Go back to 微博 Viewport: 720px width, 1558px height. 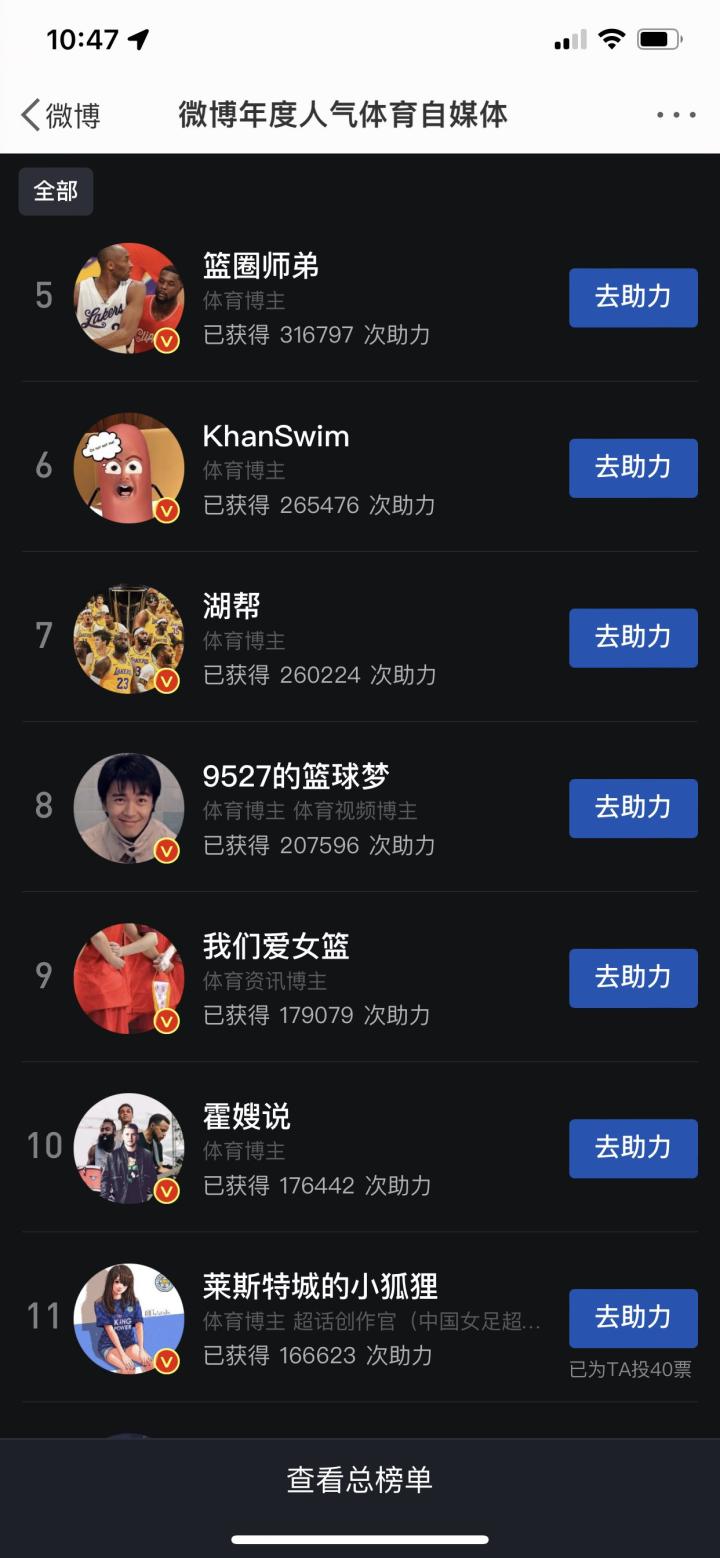coord(60,115)
